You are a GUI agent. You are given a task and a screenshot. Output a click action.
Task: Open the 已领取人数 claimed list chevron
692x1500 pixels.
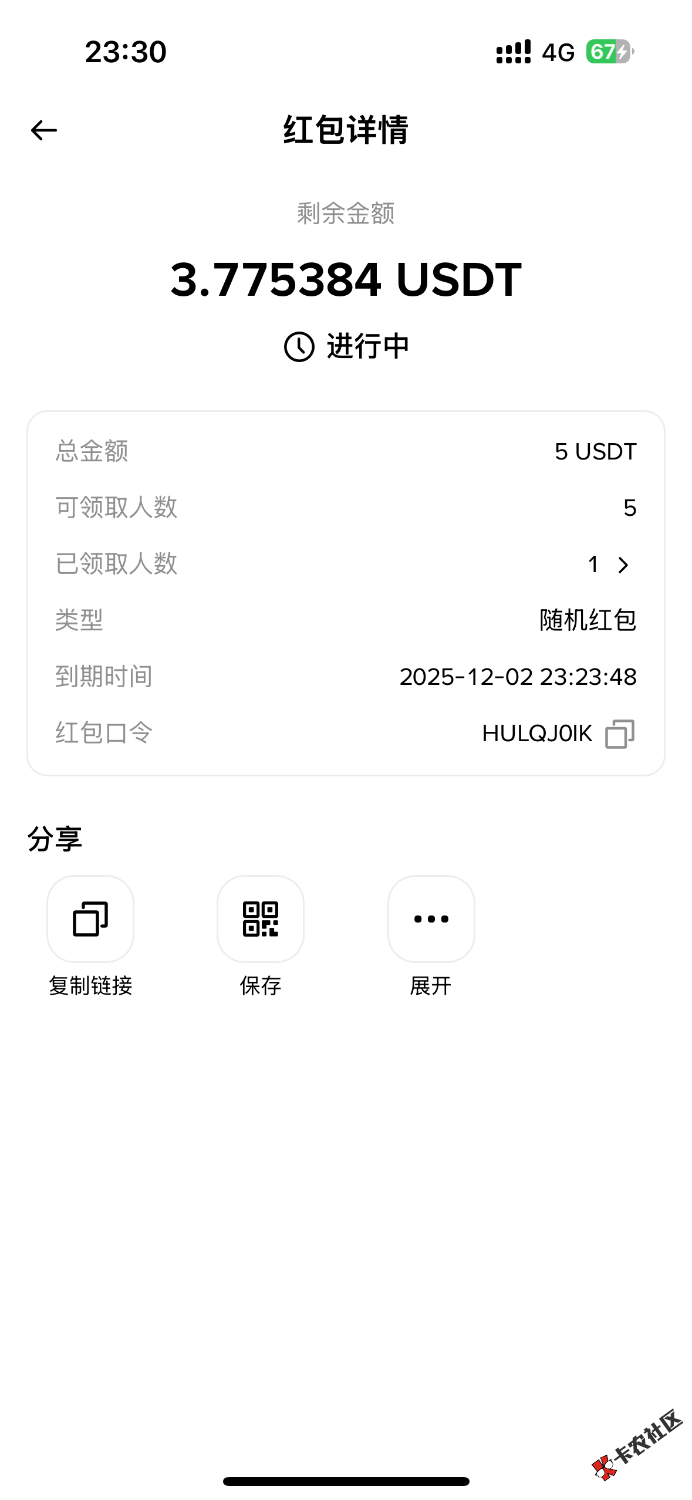623,565
